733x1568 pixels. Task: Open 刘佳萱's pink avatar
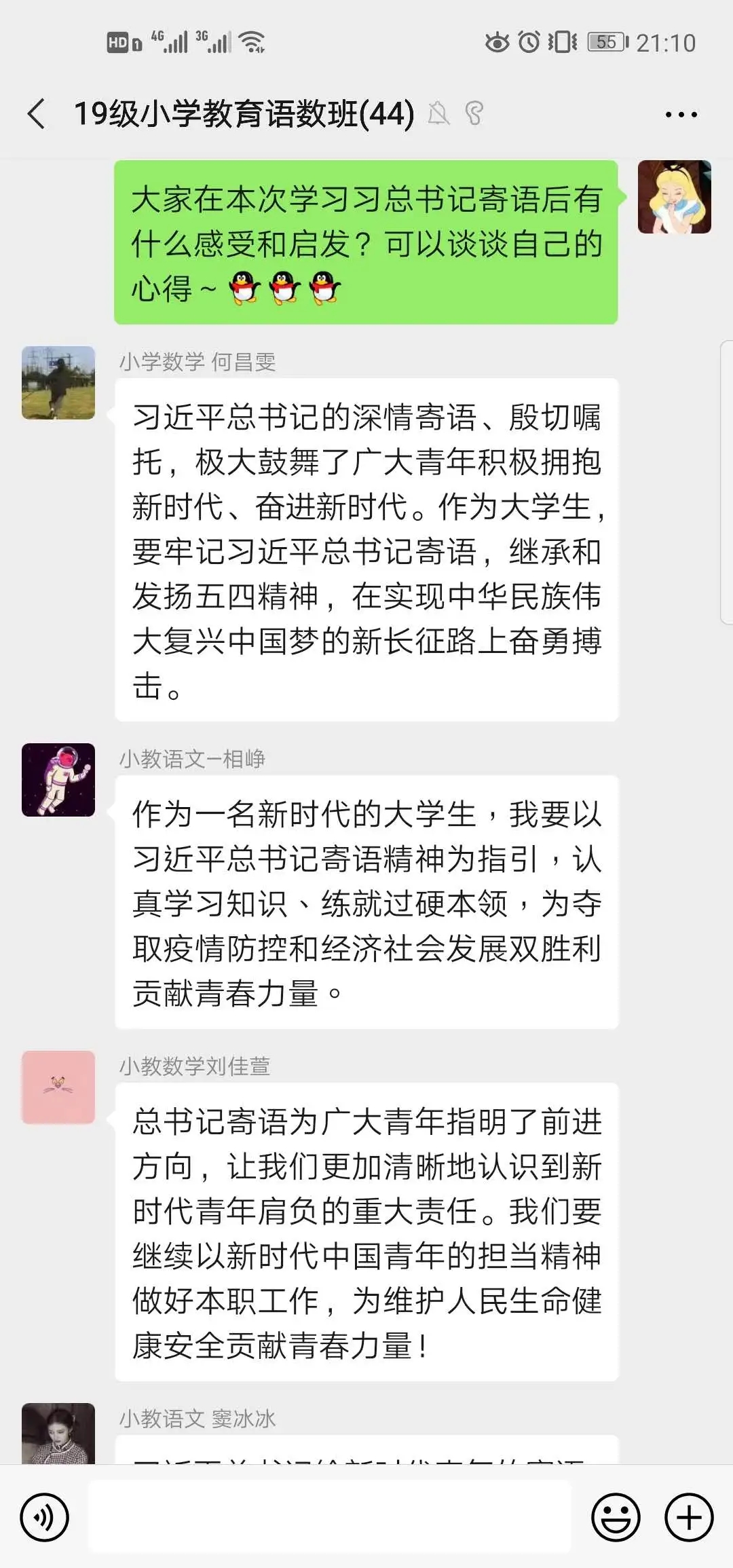[x=58, y=1087]
